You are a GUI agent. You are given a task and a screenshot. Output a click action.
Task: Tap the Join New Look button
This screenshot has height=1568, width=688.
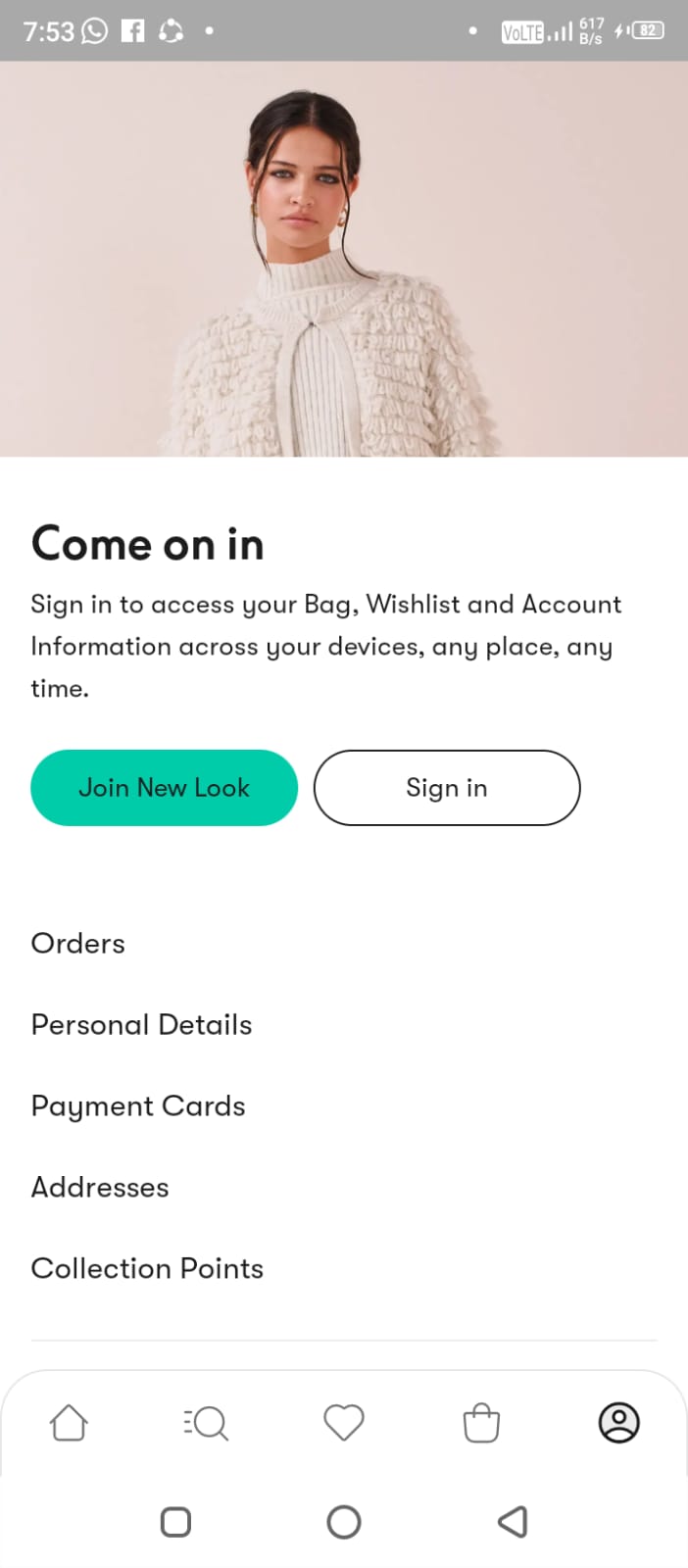click(164, 788)
